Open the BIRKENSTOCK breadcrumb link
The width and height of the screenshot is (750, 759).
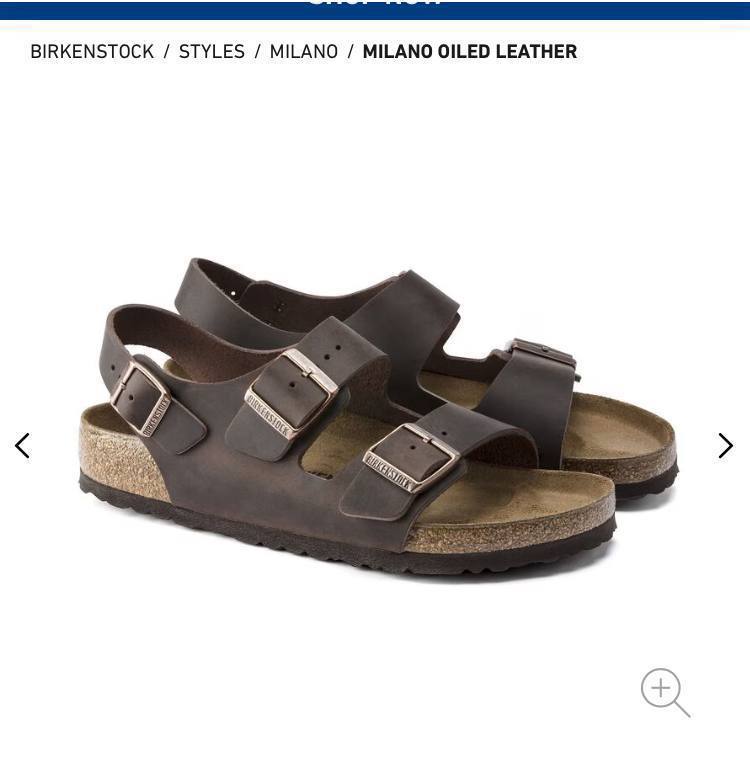(x=91, y=51)
